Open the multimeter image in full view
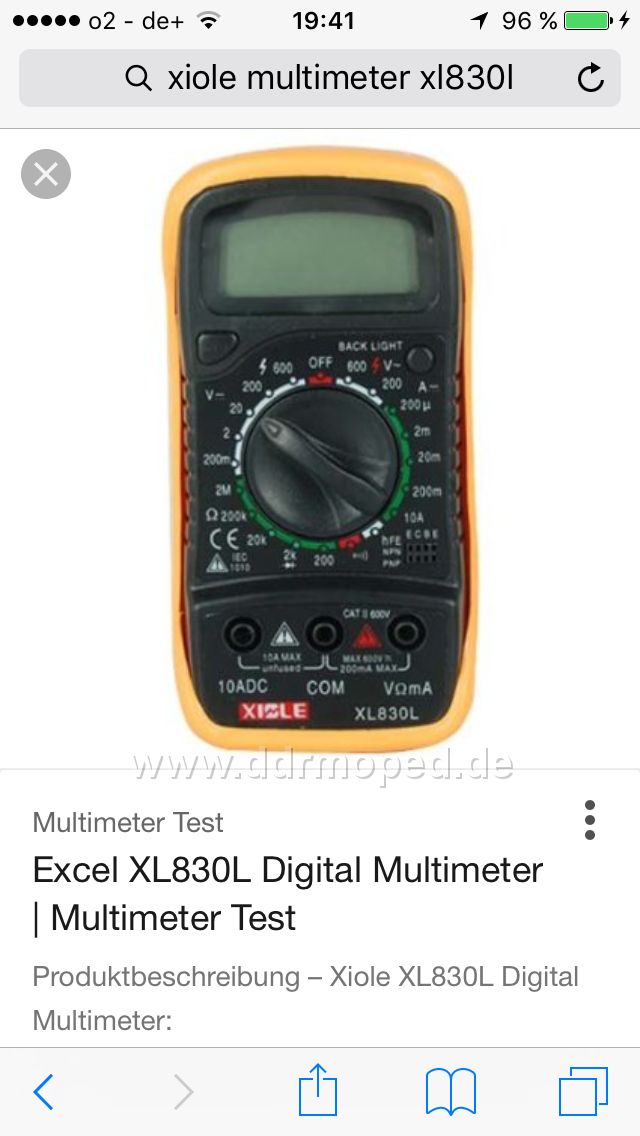This screenshot has height=1136, width=640. [x=320, y=449]
